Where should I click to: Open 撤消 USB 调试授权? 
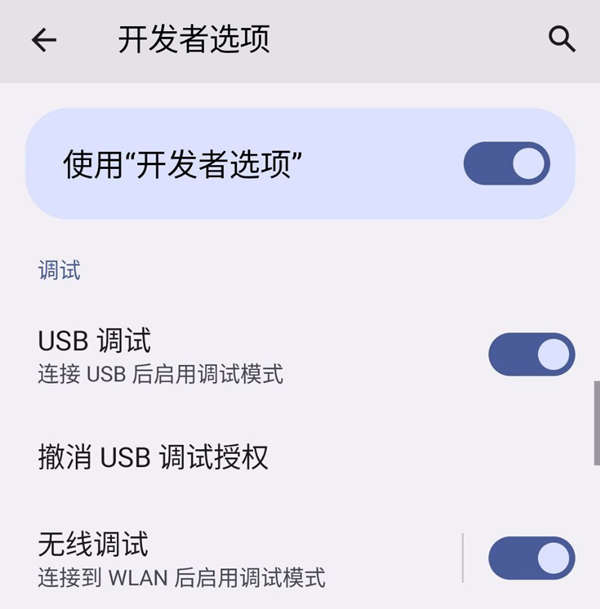click(x=153, y=458)
